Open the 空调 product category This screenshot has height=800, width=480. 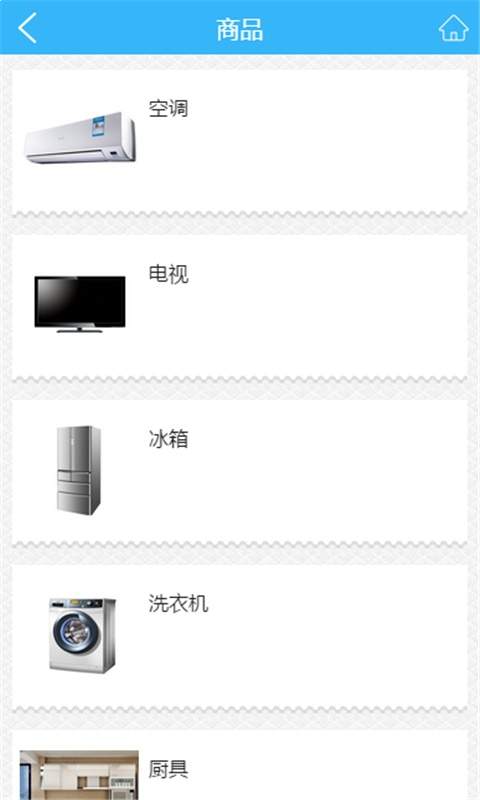point(239,141)
